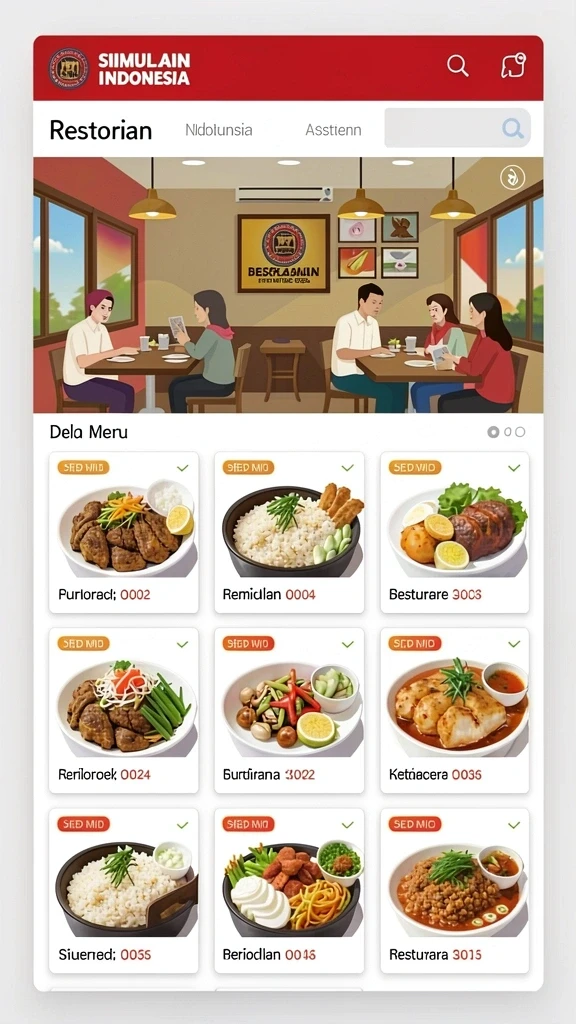Select the Resturara 3015 dish card

455,891
